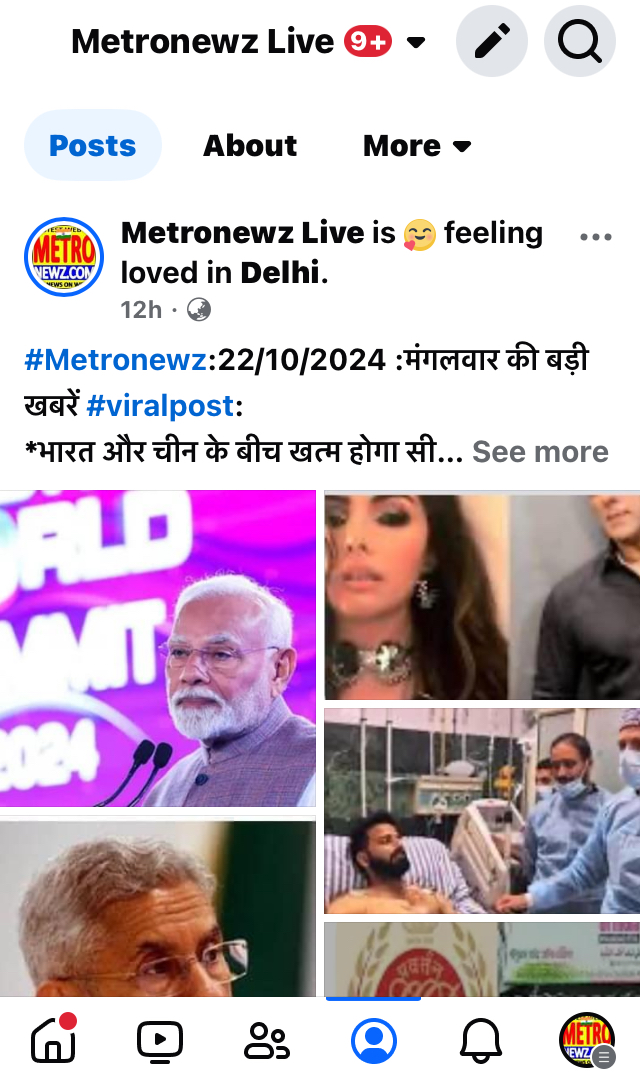Open the hospital bed photo
This screenshot has height=1085, width=640.
point(482,810)
